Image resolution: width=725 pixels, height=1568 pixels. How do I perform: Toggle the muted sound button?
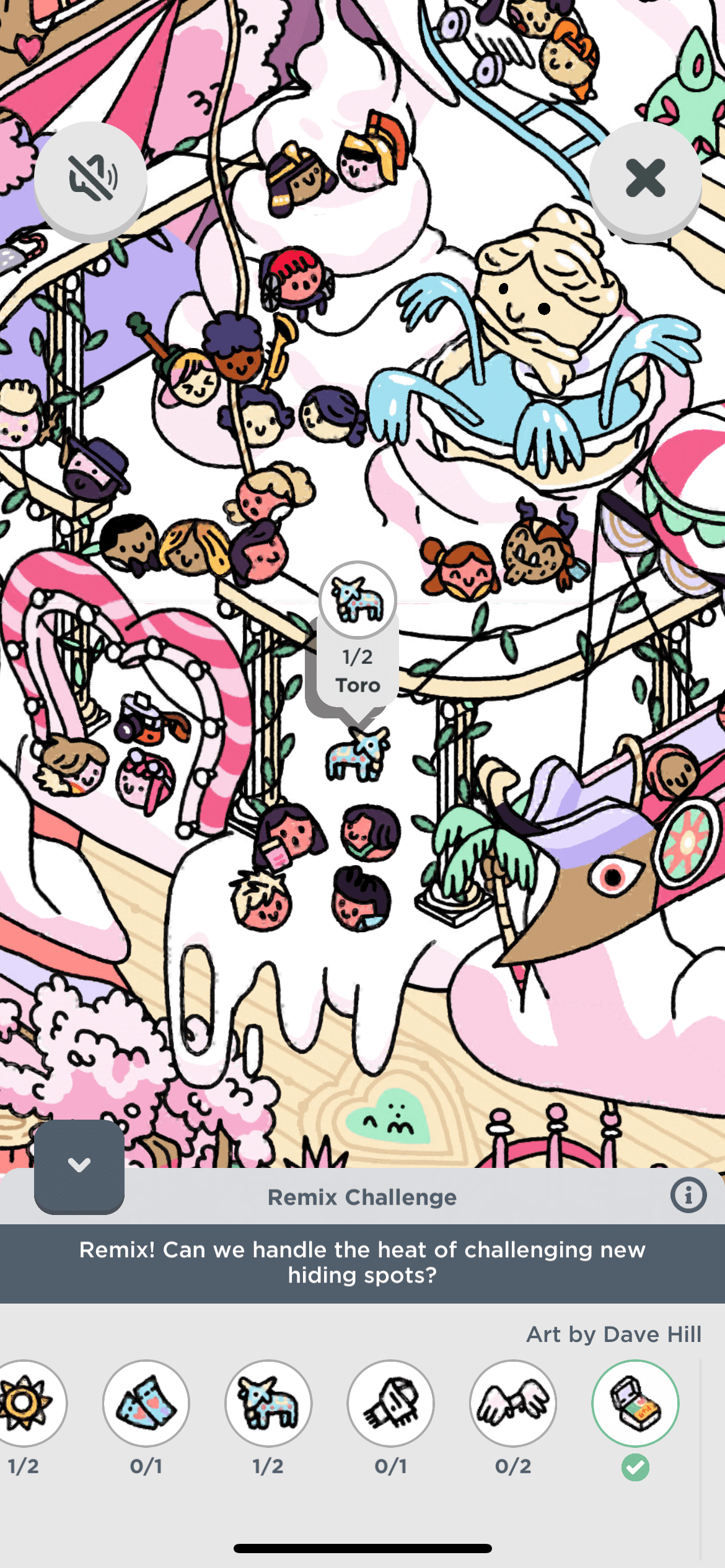pos(90,179)
